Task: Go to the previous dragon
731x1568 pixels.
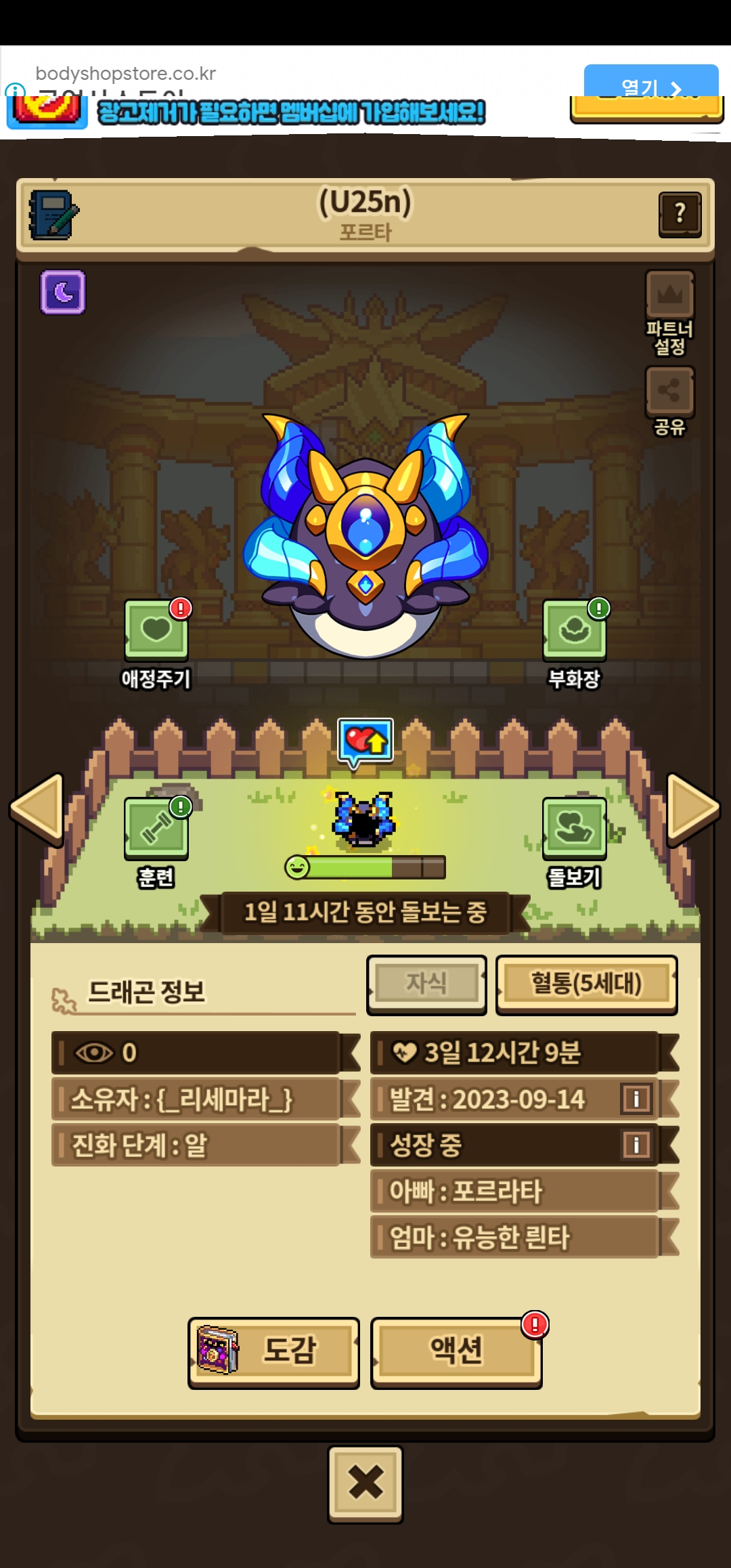Action: point(37,810)
